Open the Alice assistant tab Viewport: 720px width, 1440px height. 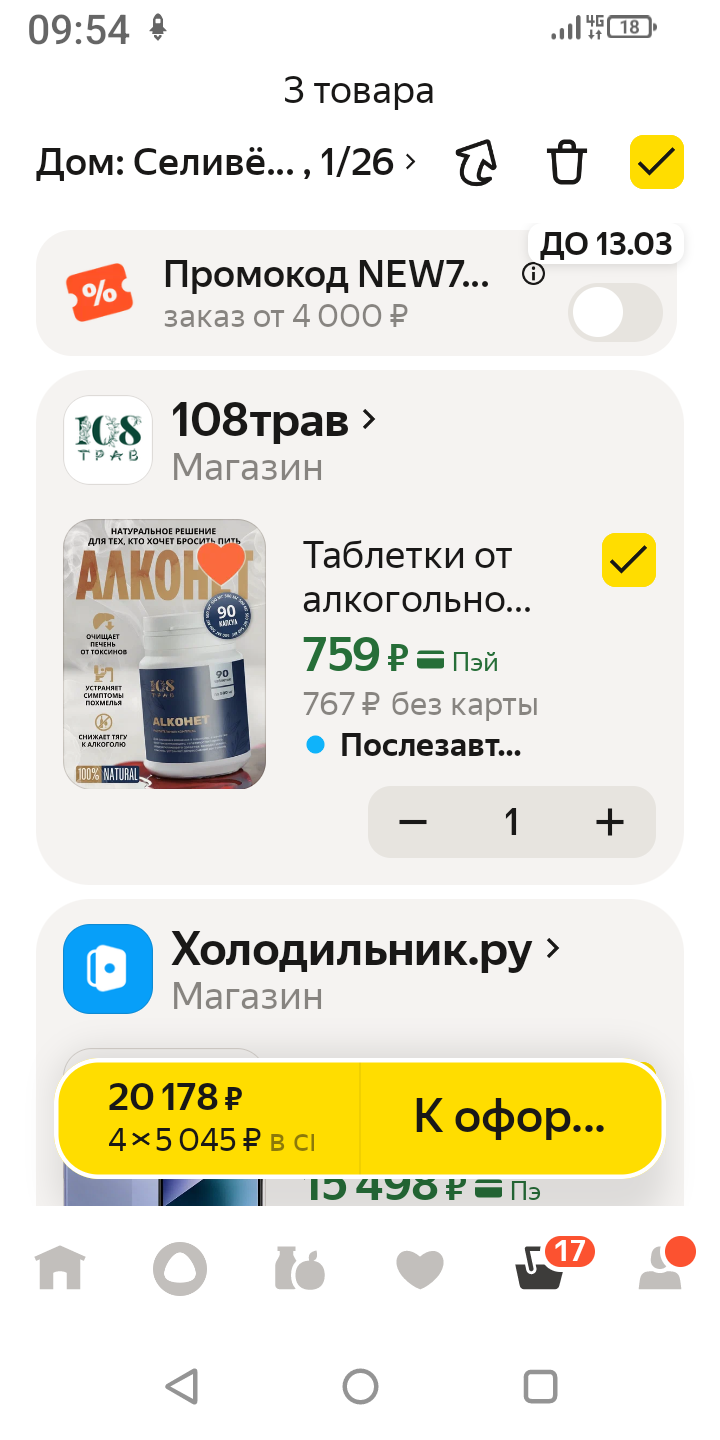pyautogui.click(x=180, y=1270)
